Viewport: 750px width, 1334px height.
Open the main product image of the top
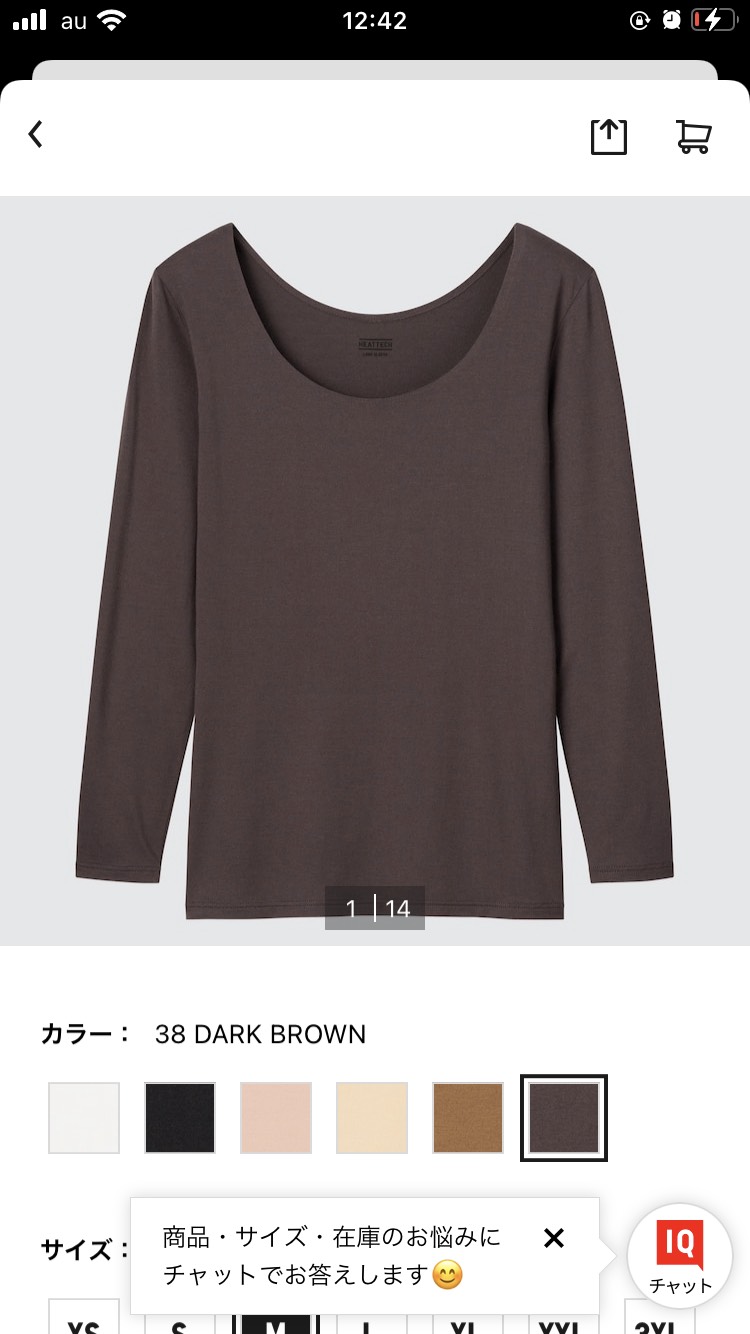(x=375, y=570)
